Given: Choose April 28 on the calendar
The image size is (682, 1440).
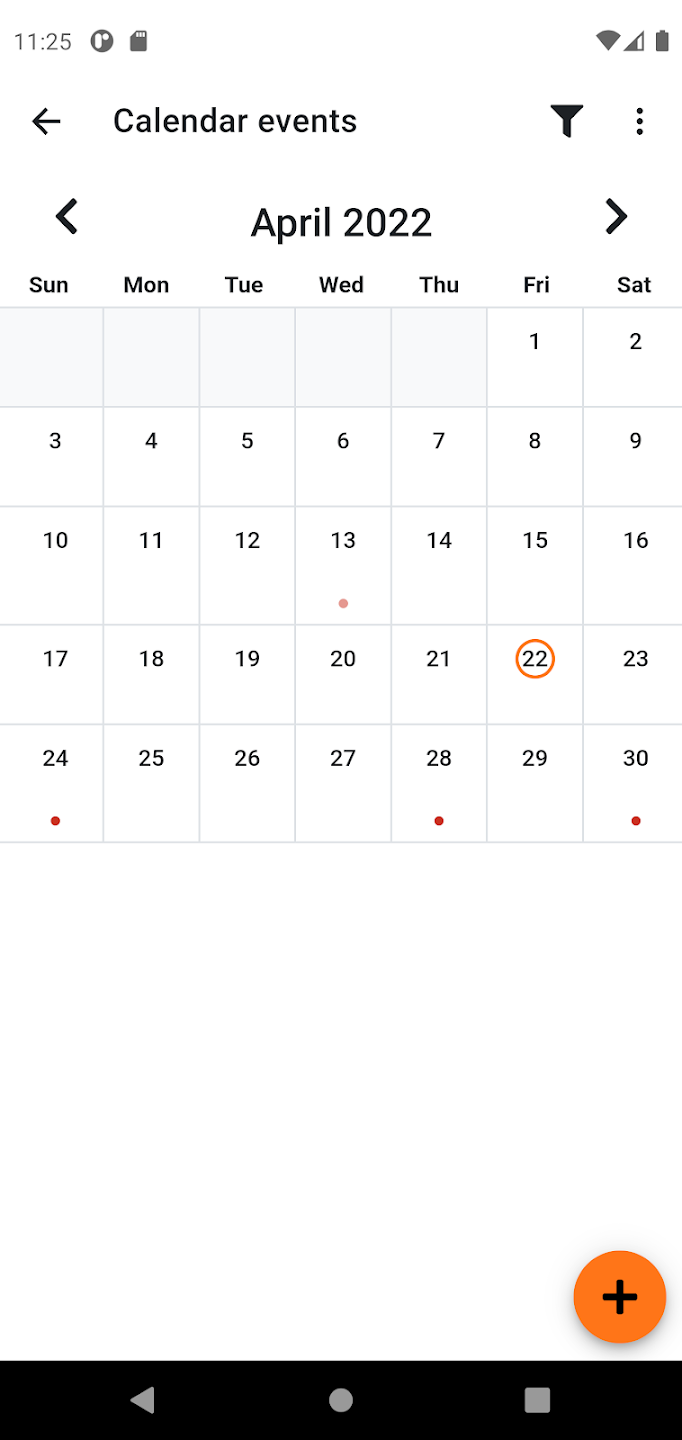Looking at the screenshot, I should [439, 783].
